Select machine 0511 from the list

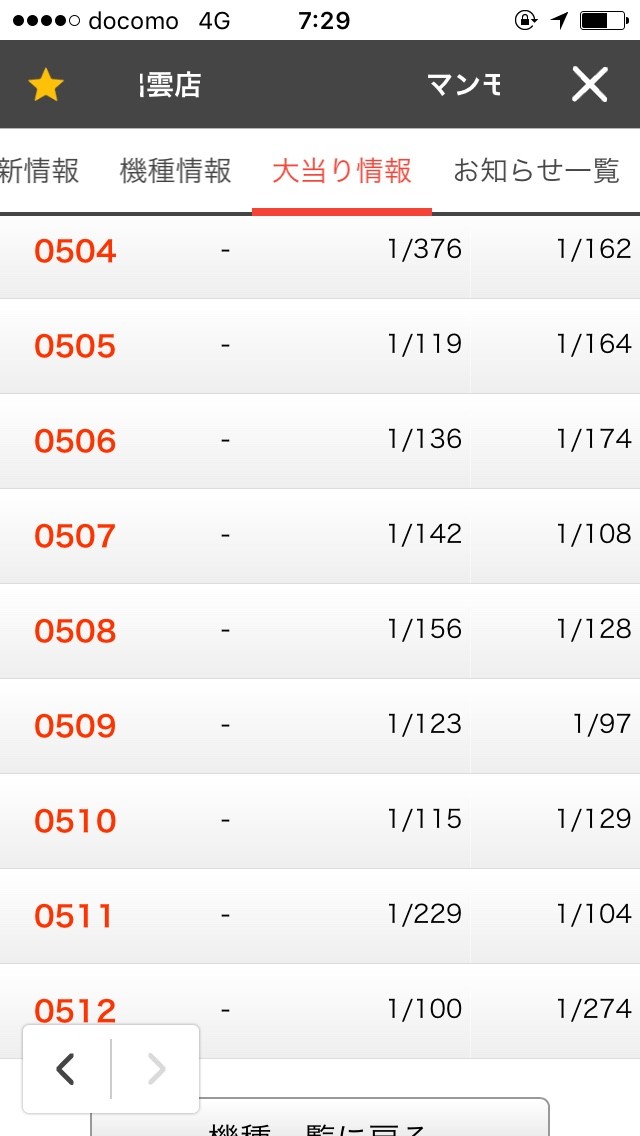pos(75,916)
